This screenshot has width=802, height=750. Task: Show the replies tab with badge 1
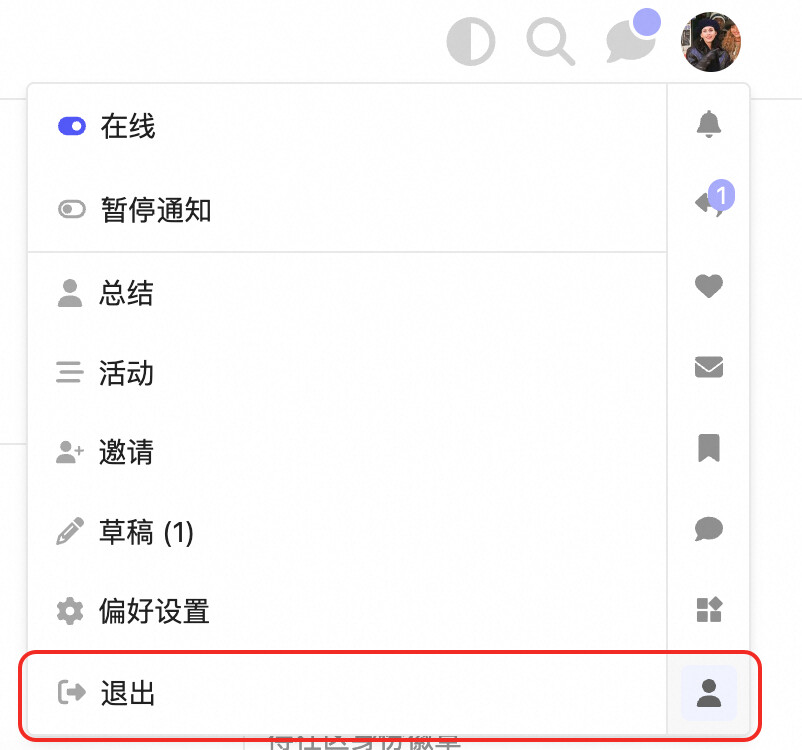(x=709, y=203)
